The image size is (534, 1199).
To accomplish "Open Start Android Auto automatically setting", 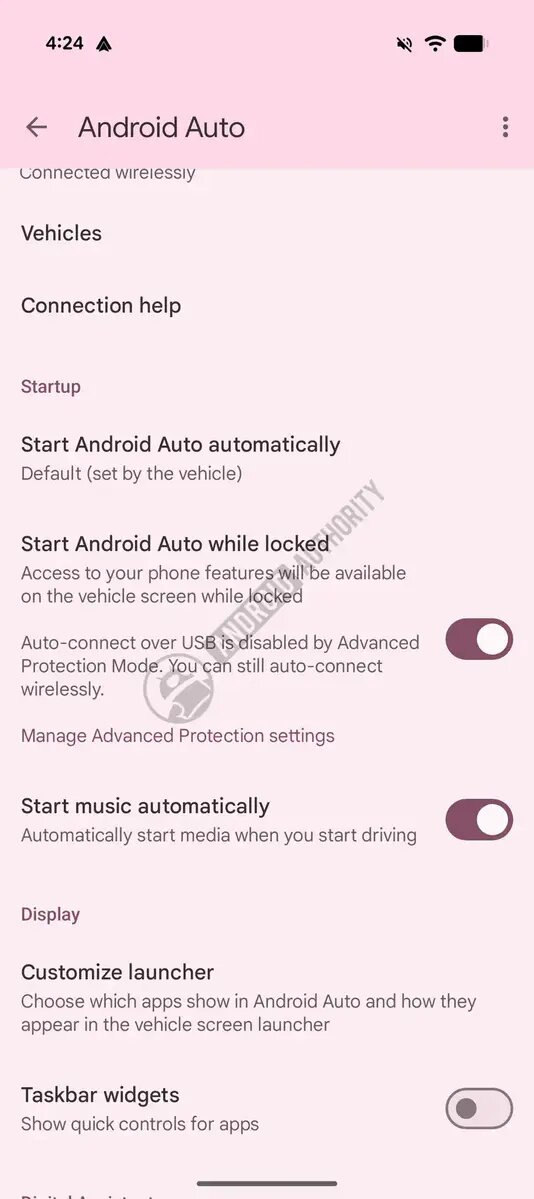I will [267, 458].
